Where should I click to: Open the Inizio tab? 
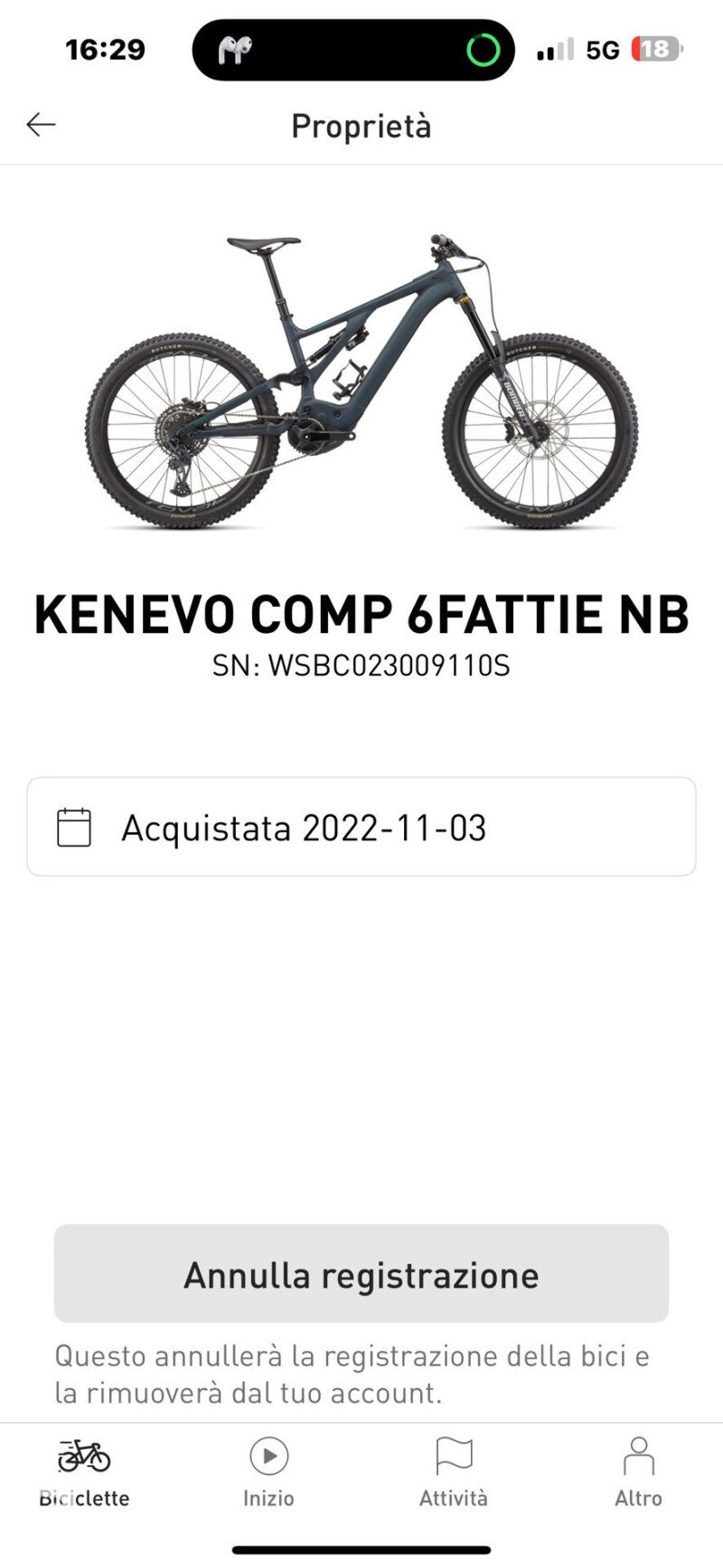(268, 1473)
